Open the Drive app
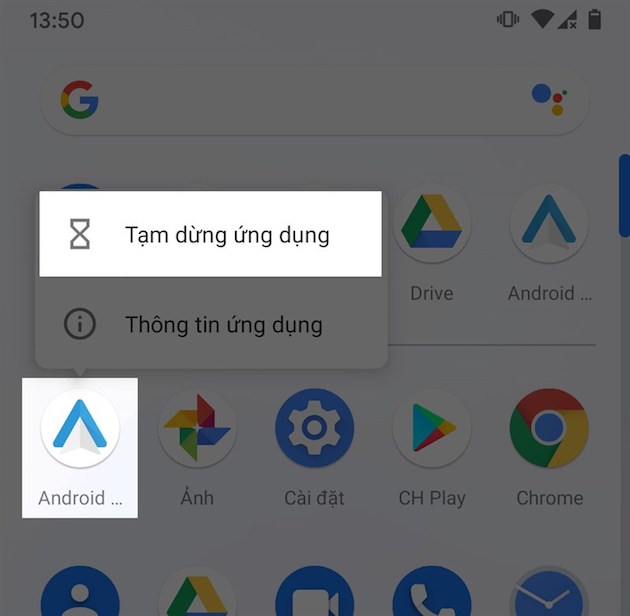Image resolution: width=630 pixels, height=616 pixels. coord(431,226)
